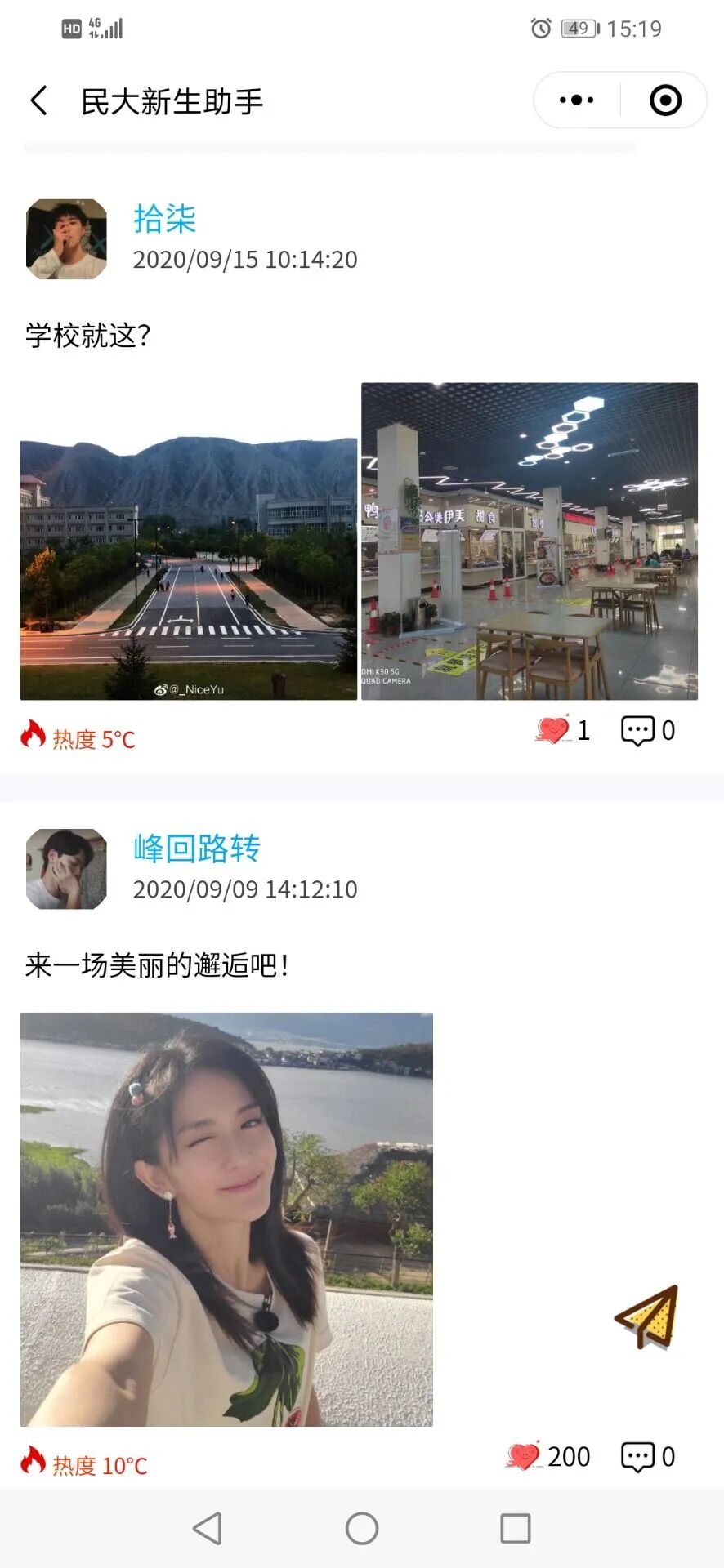Close the mini program with the circle button

[x=665, y=100]
